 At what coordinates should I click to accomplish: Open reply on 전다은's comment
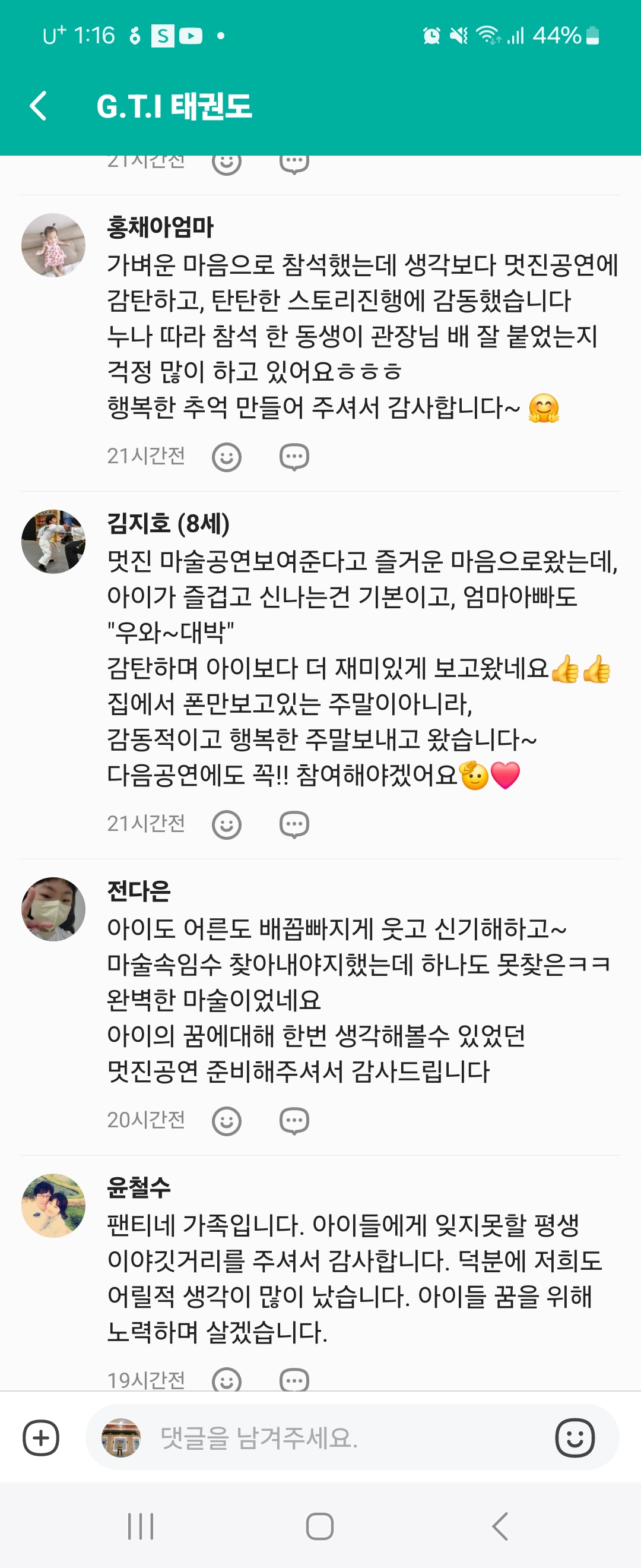[294, 1121]
